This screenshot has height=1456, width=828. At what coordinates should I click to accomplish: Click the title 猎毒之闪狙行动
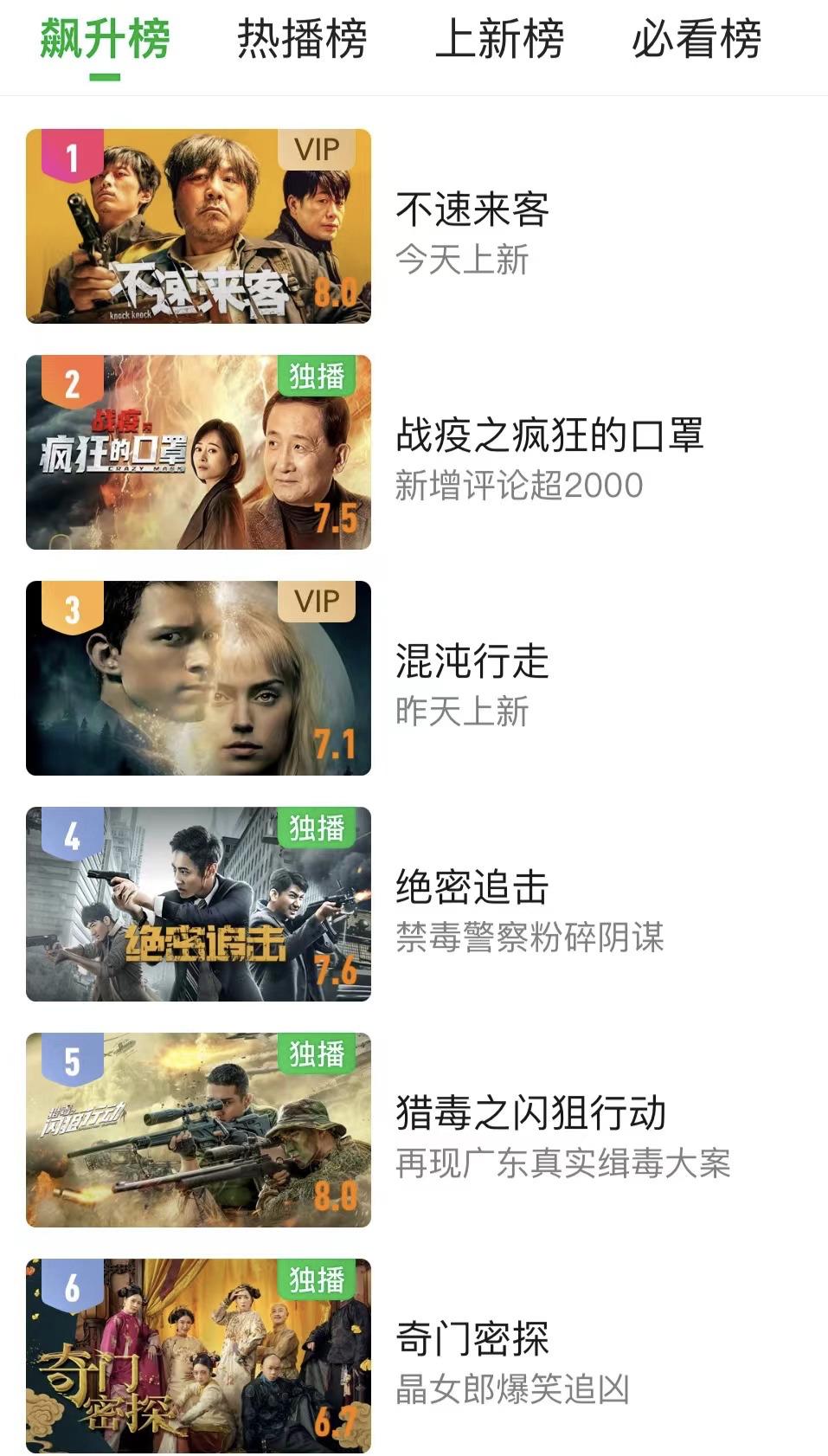coord(532,1115)
